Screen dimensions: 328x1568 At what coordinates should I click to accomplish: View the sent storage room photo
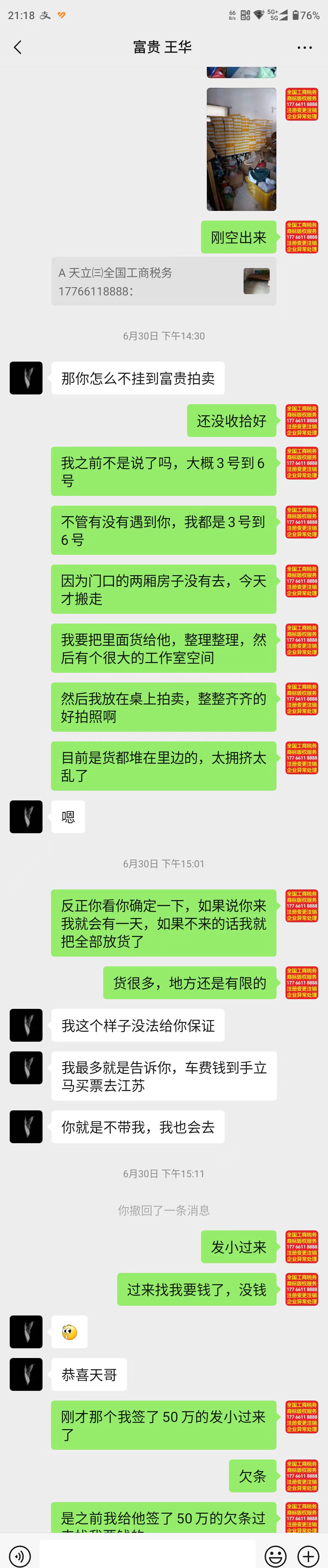tap(241, 149)
